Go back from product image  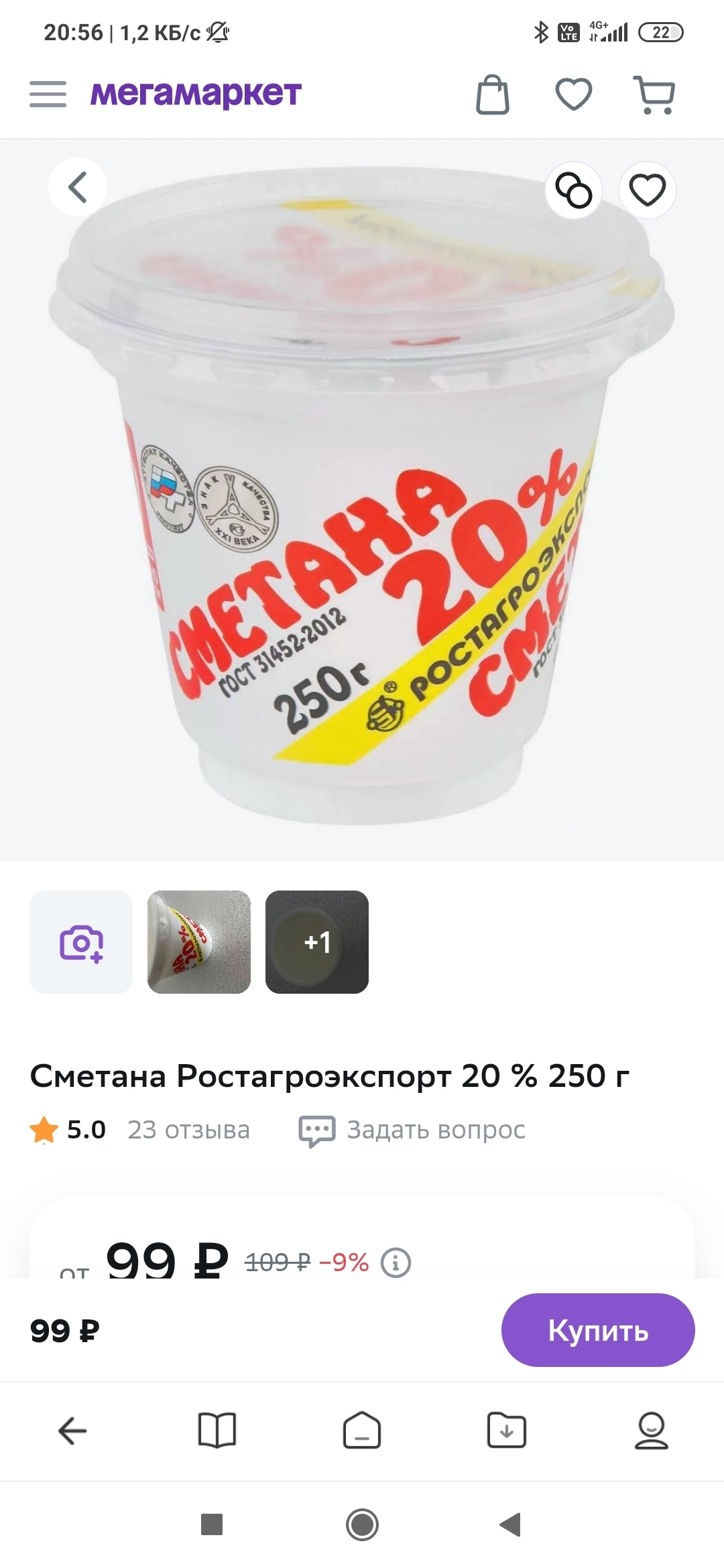78,187
